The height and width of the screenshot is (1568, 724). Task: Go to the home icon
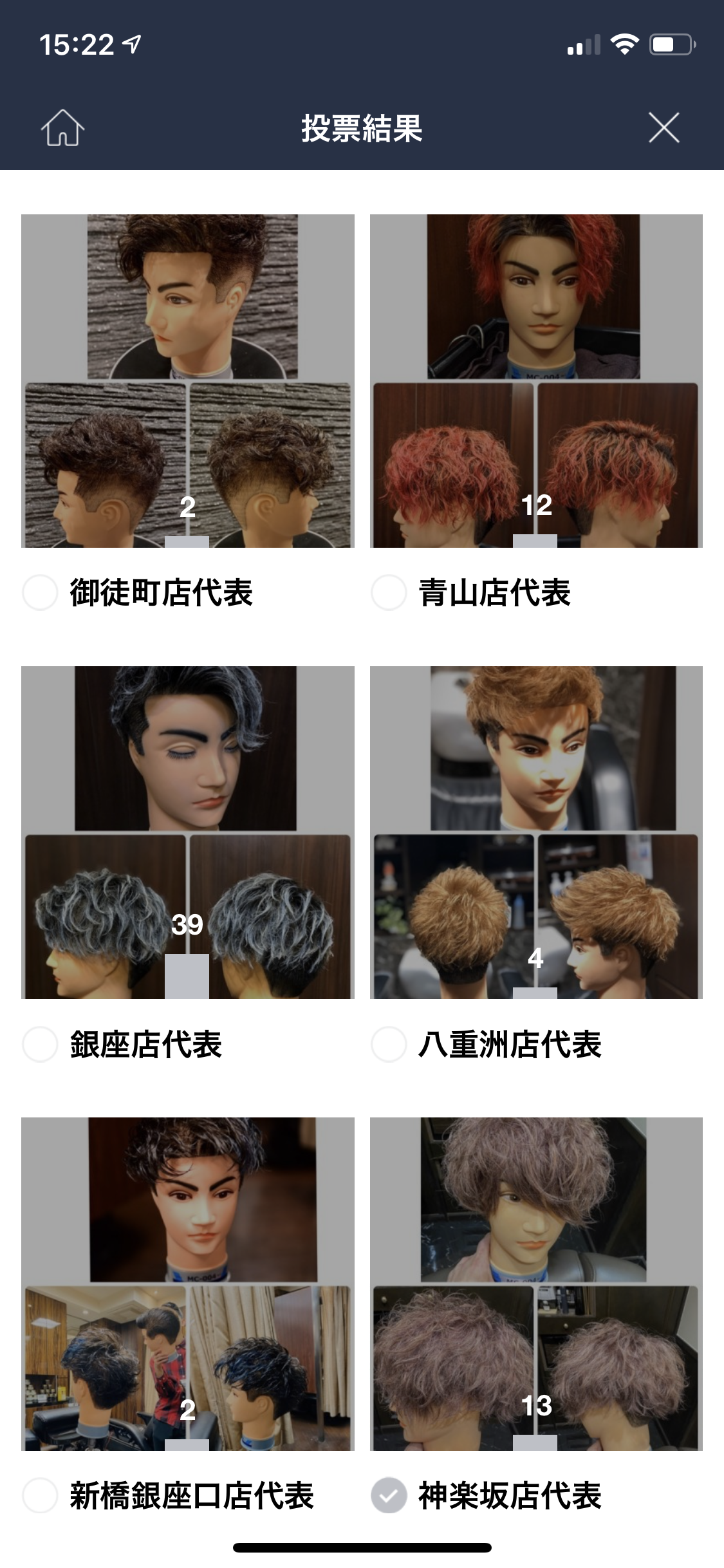coord(62,128)
